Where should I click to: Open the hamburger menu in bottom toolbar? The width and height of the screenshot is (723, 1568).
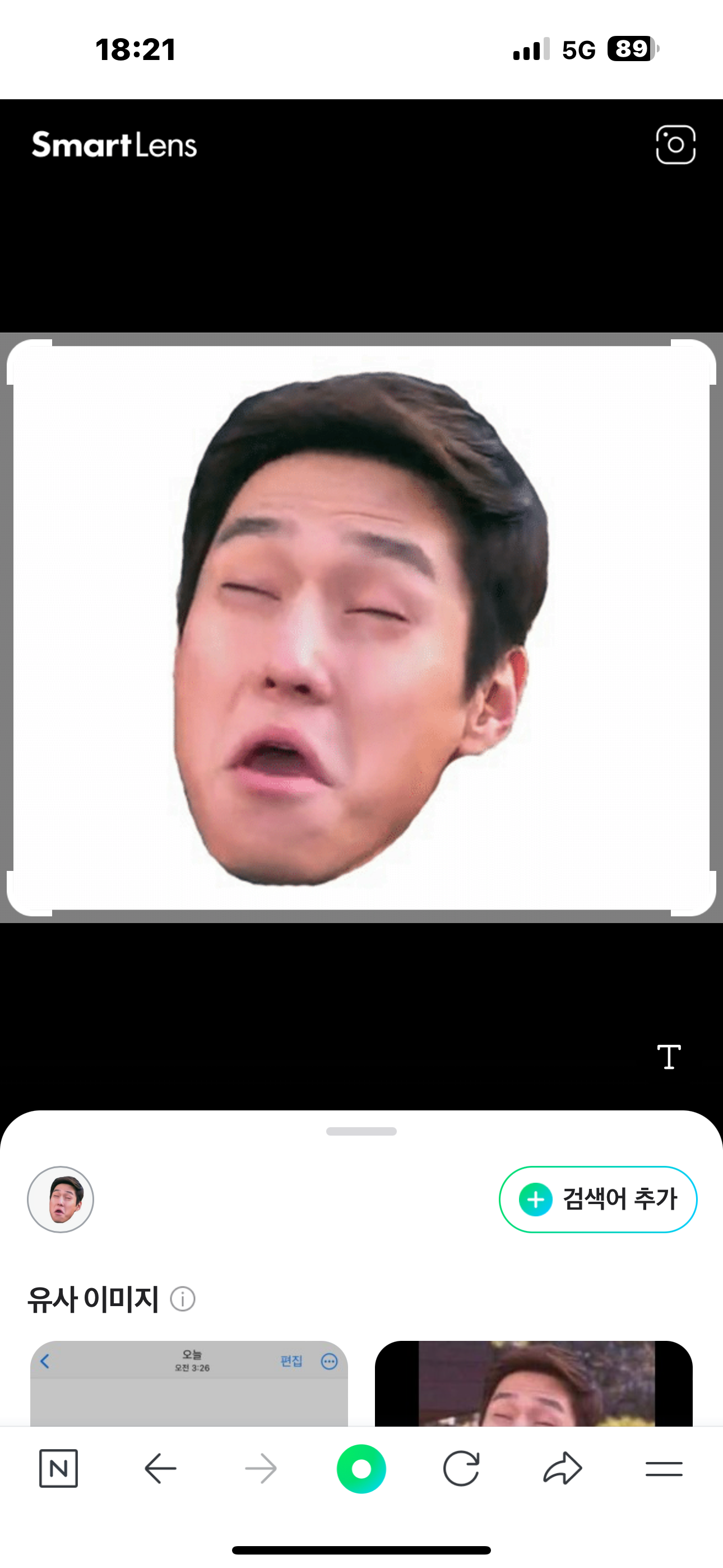664,1469
